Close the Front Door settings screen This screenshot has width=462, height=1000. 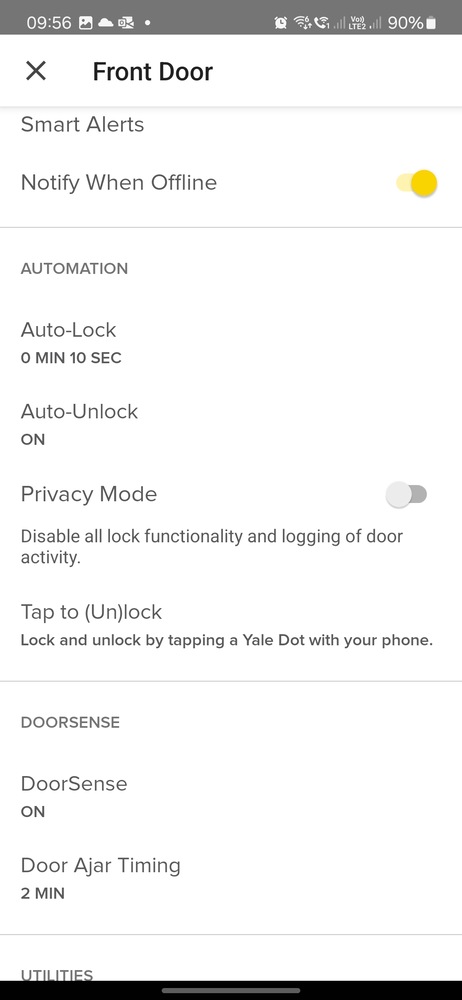coord(36,71)
